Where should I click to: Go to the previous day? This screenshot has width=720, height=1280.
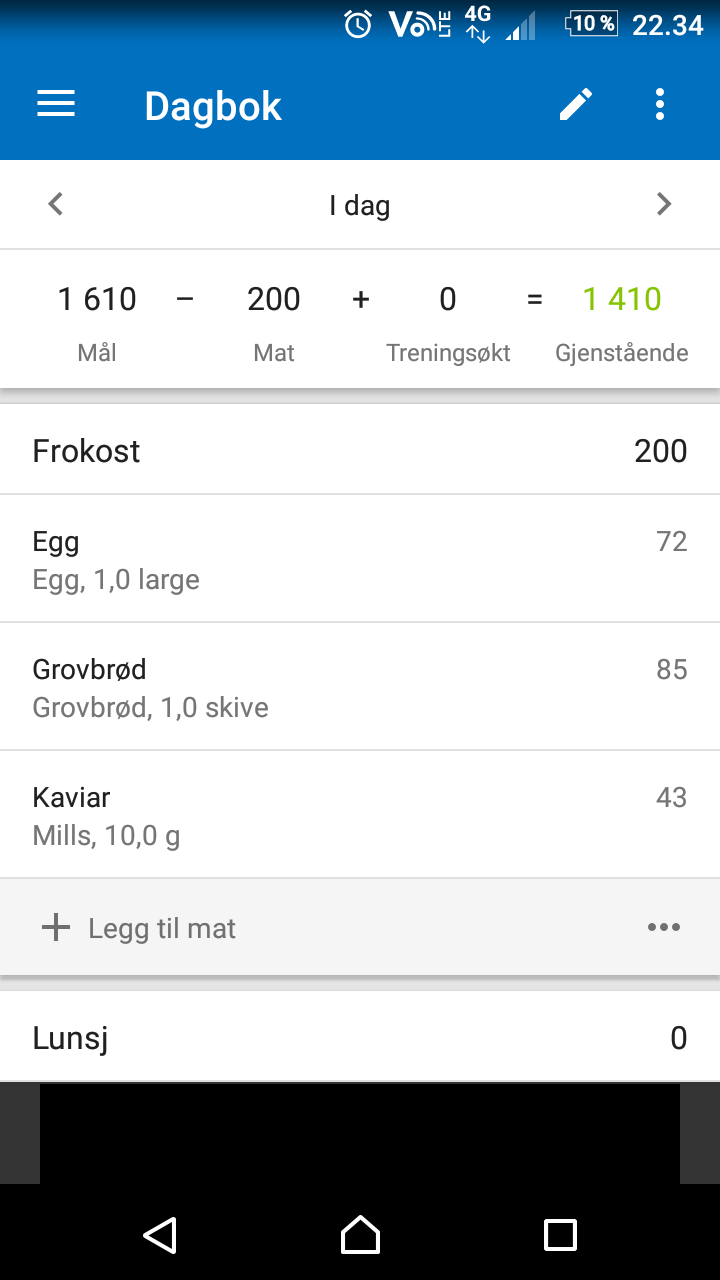[x=56, y=205]
